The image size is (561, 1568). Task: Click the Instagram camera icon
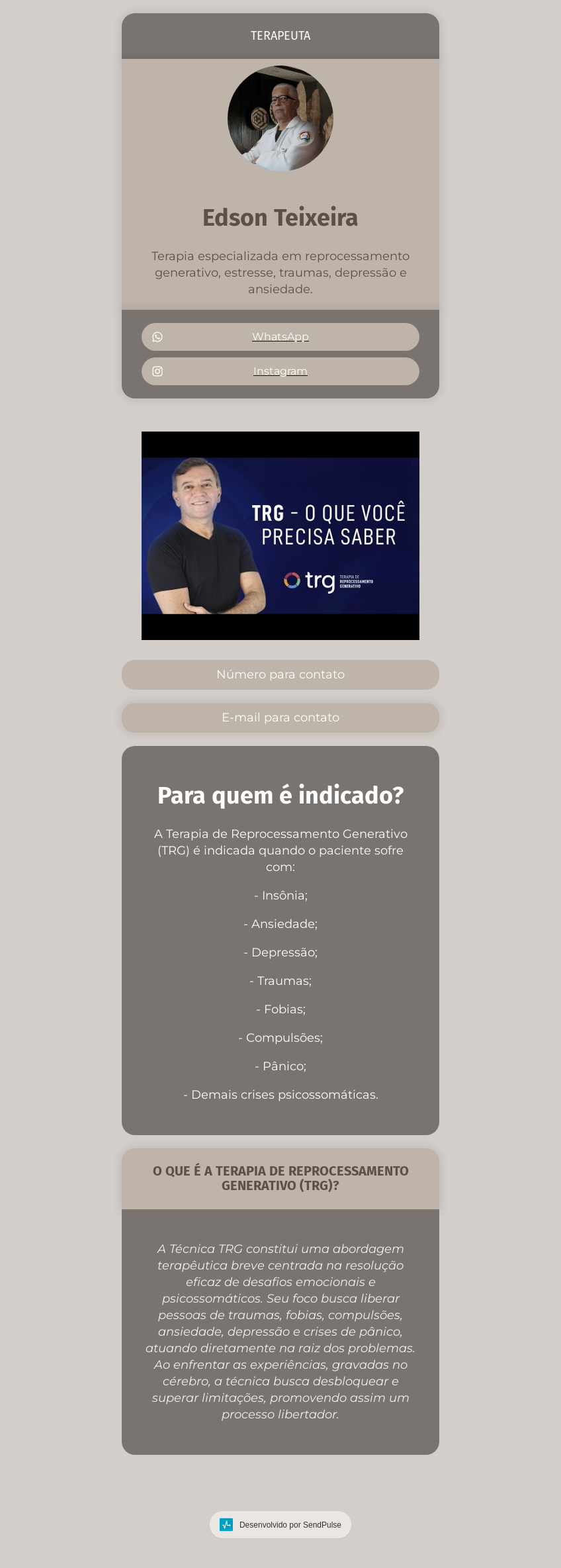click(x=157, y=371)
